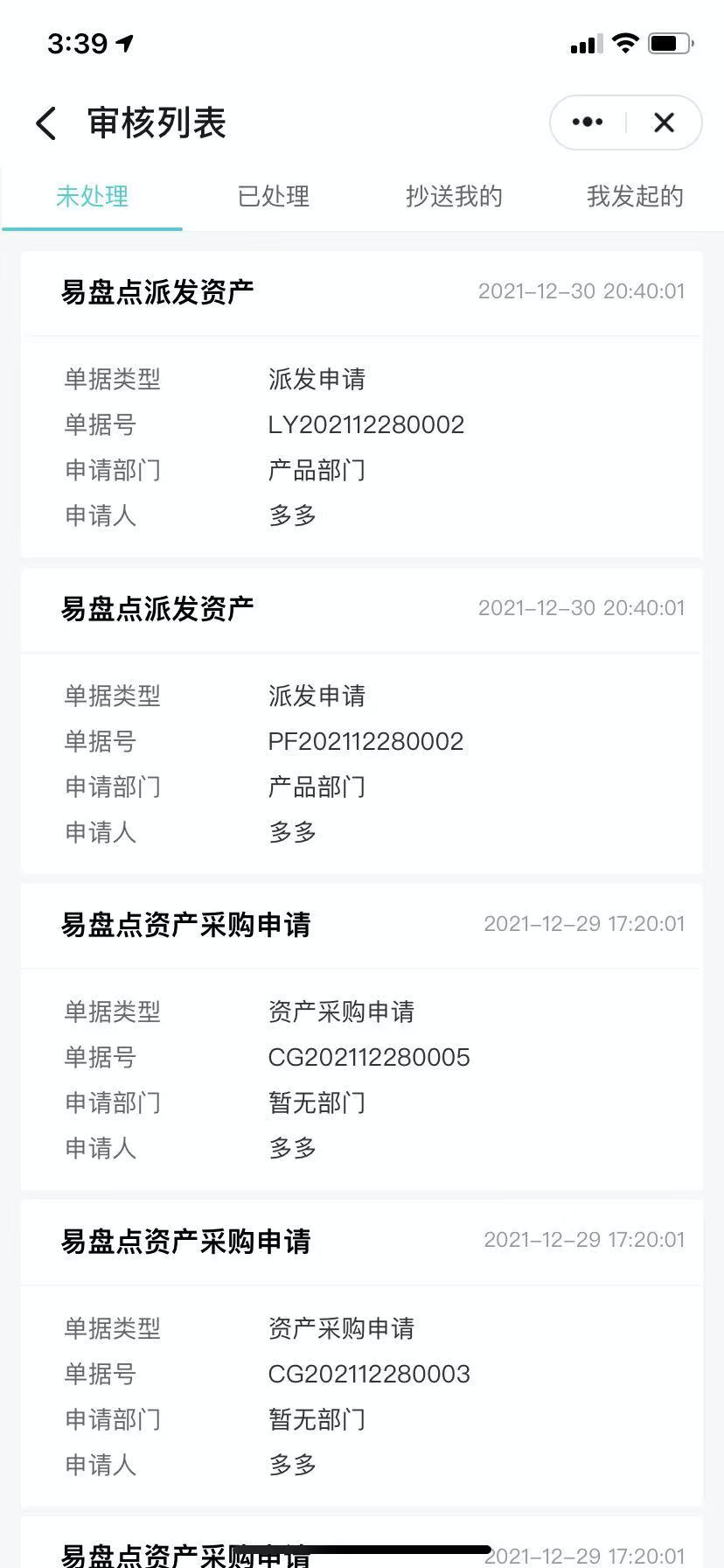Close the mini program
Viewport: 724px width, 1568px height.
[x=664, y=122]
